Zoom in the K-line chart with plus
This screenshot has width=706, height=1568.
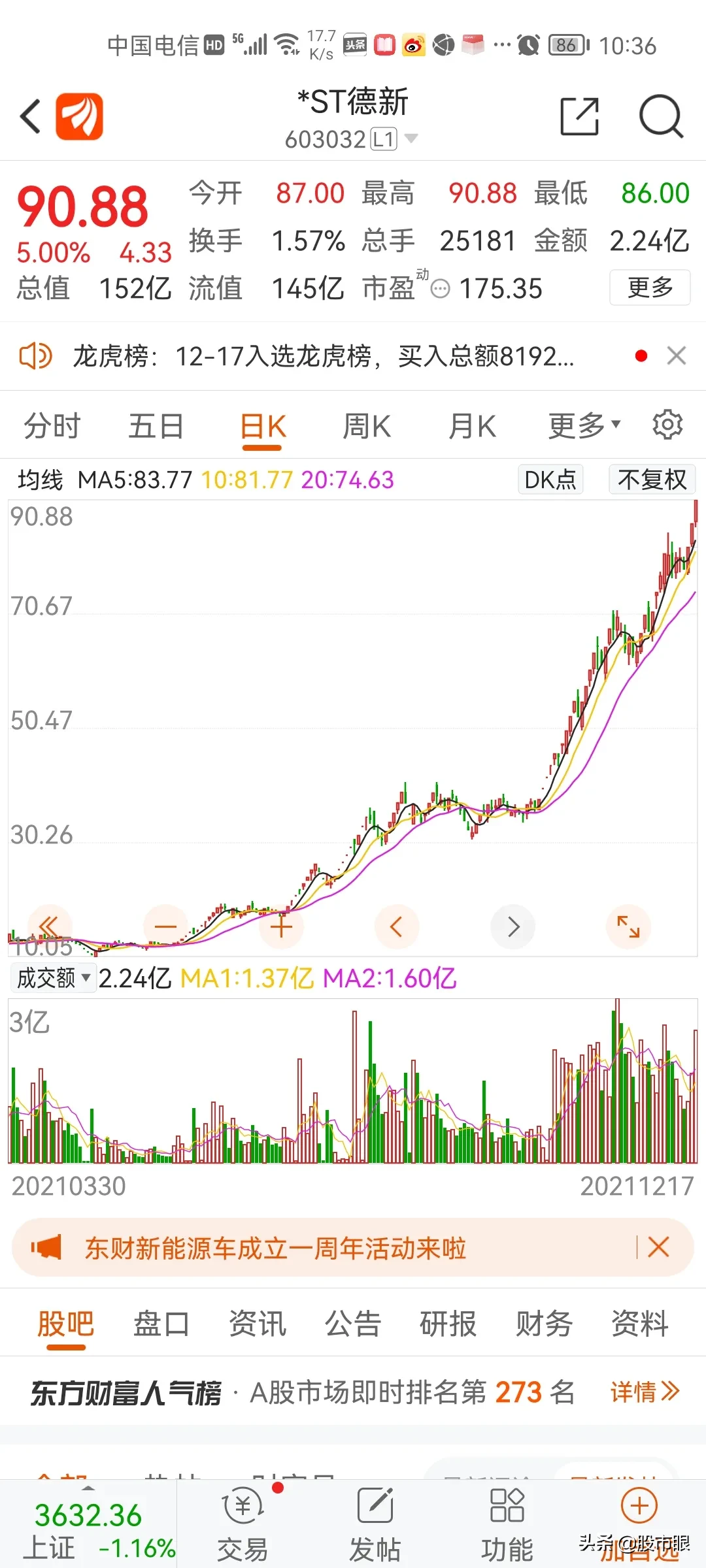point(281,926)
